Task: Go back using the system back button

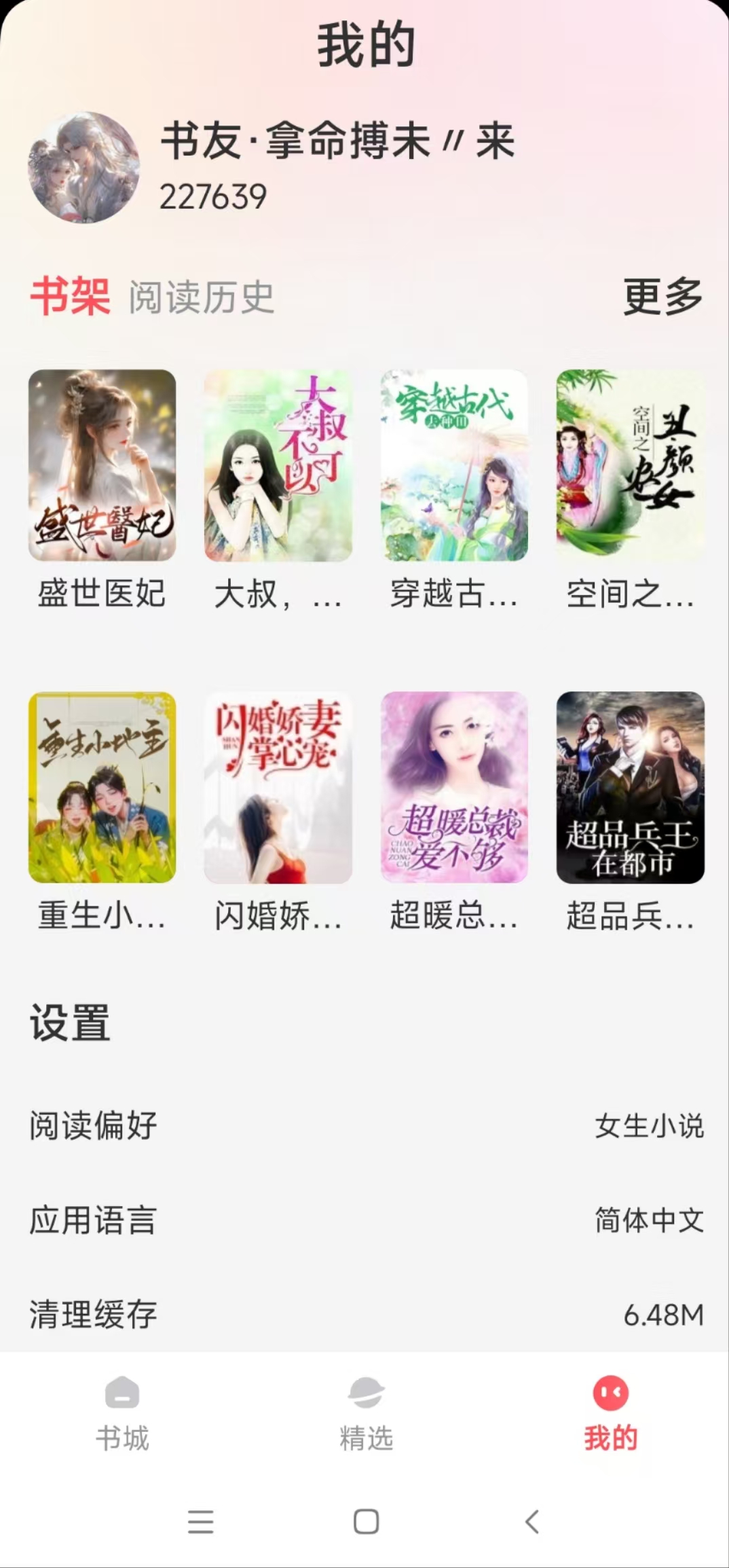Action: tap(532, 1522)
